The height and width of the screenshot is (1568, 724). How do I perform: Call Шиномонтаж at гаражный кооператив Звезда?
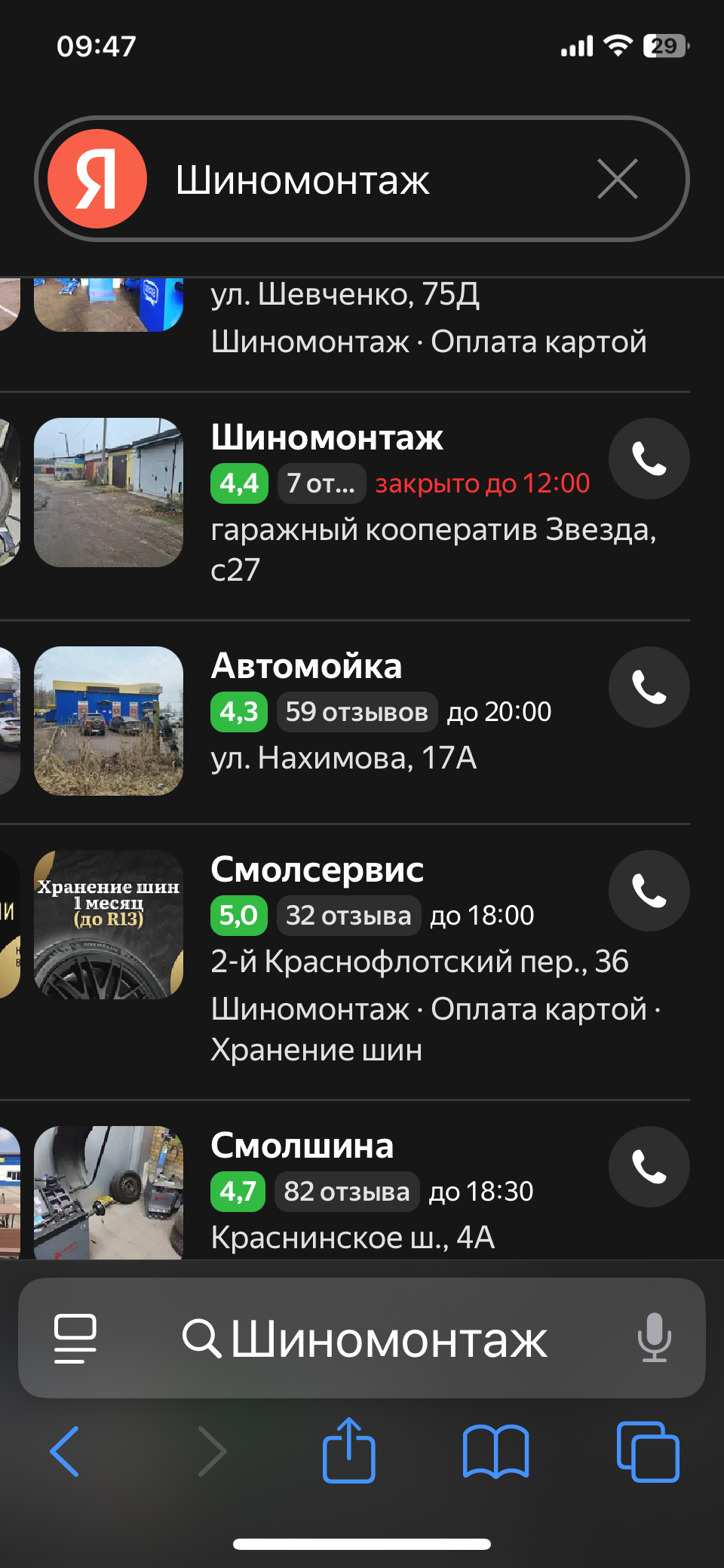(x=649, y=459)
